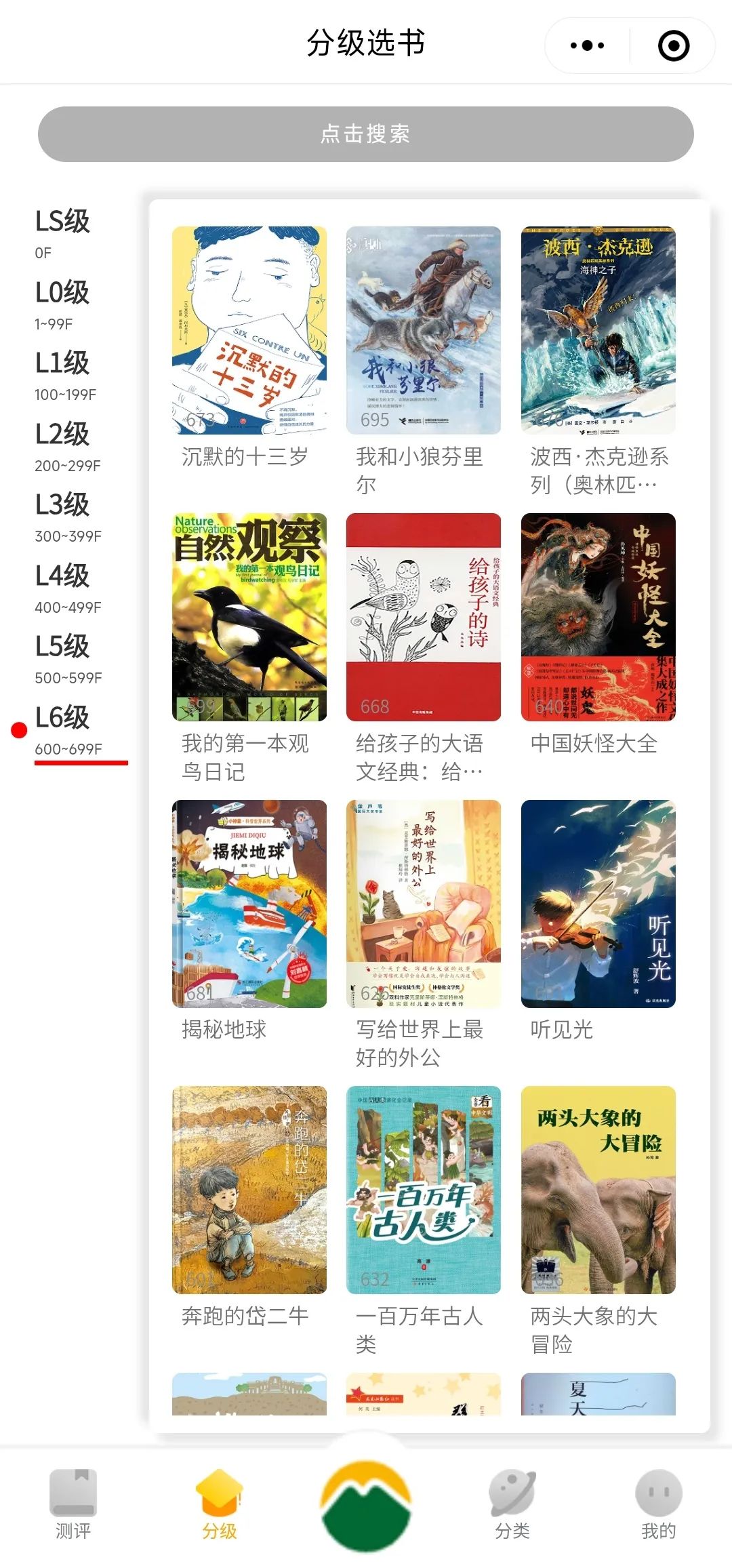This screenshot has height=1568, width=732.
Task: View the book 揭秘地球
Action: click(249, 904)
